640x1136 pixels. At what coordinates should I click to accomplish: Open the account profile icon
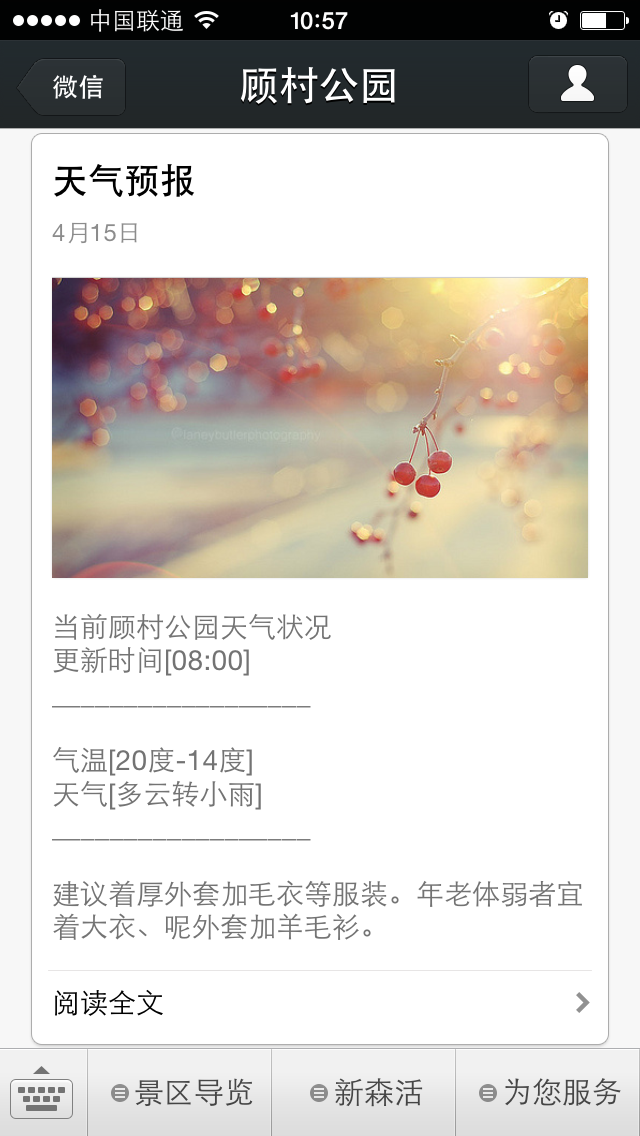coord(578,84)
